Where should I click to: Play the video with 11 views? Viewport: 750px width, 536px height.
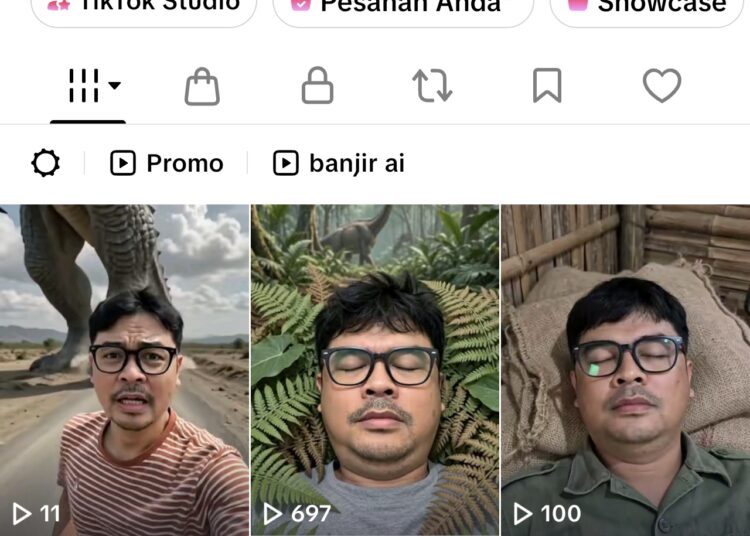pyautogui.click(x=124, y=370)
